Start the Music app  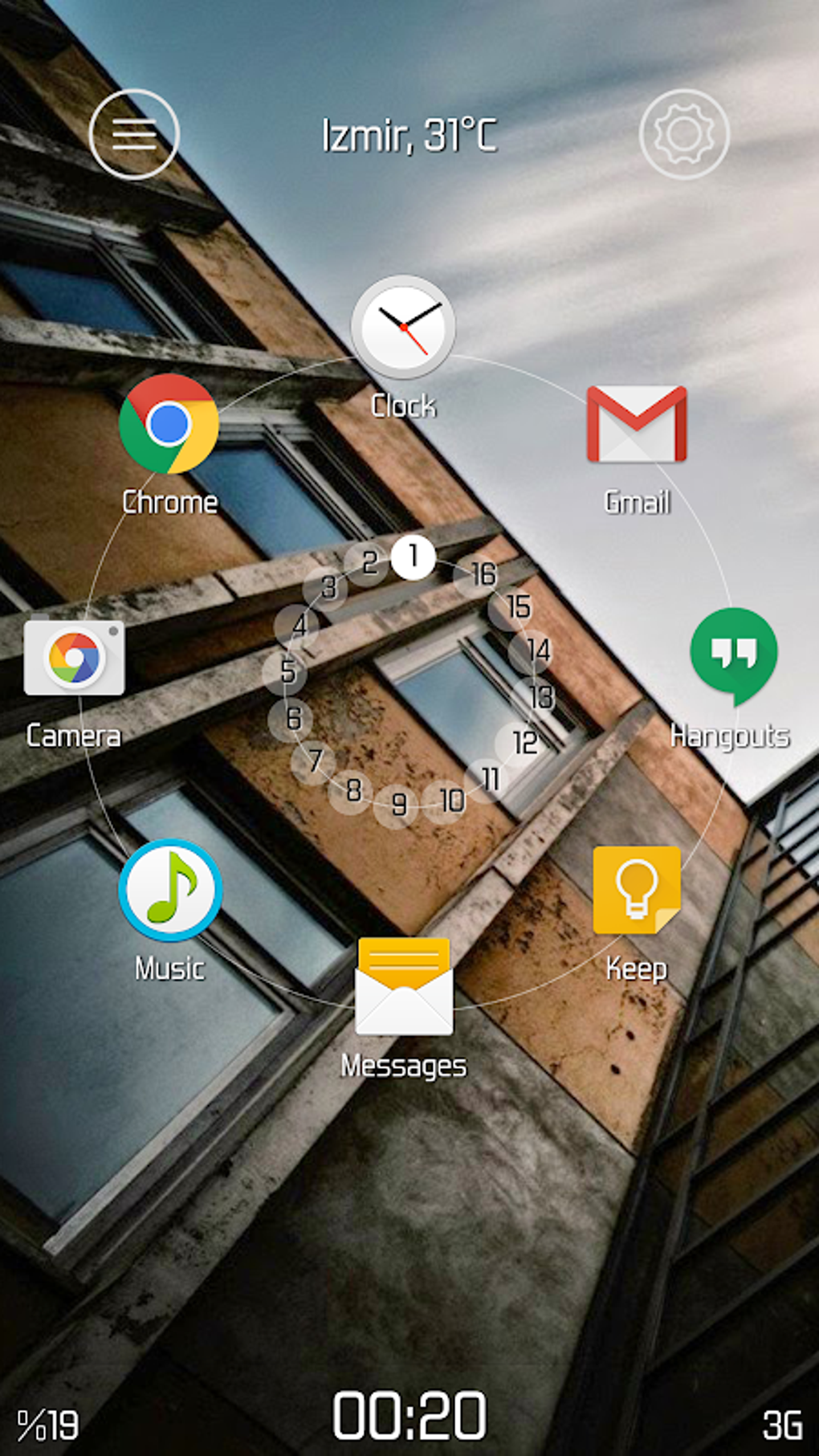(170, 890)
